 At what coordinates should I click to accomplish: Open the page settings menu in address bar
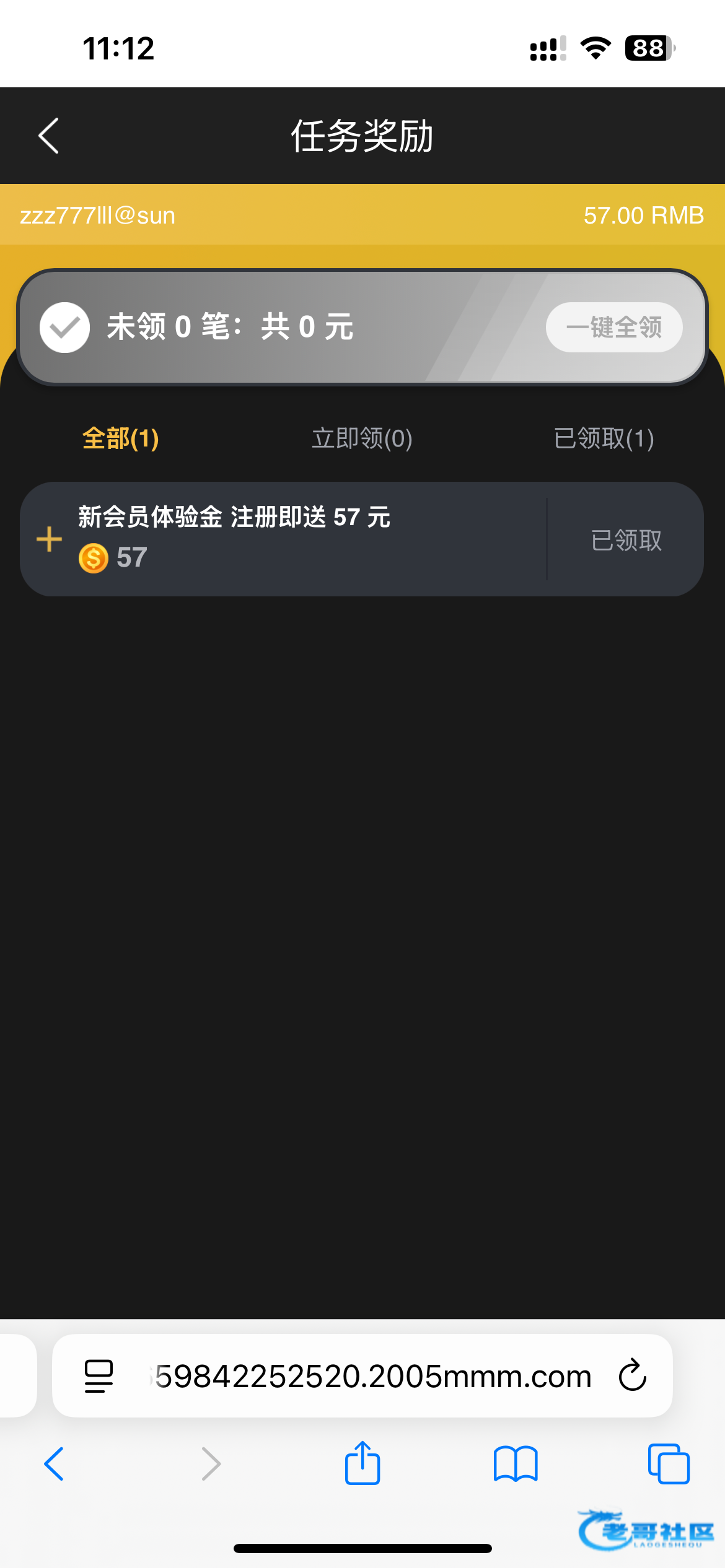click(99, 1376)
